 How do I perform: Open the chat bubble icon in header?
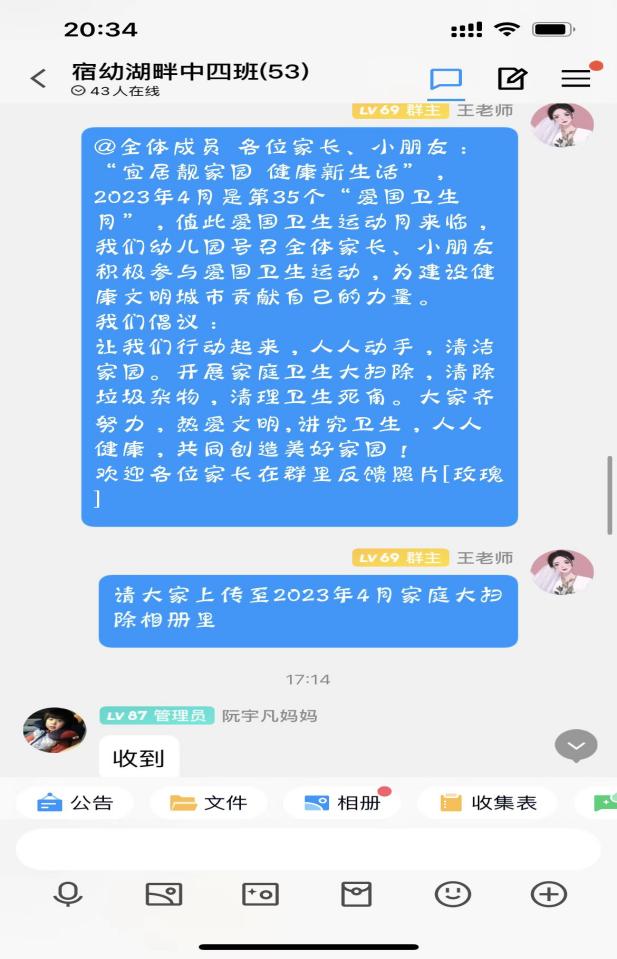[446, 79]
